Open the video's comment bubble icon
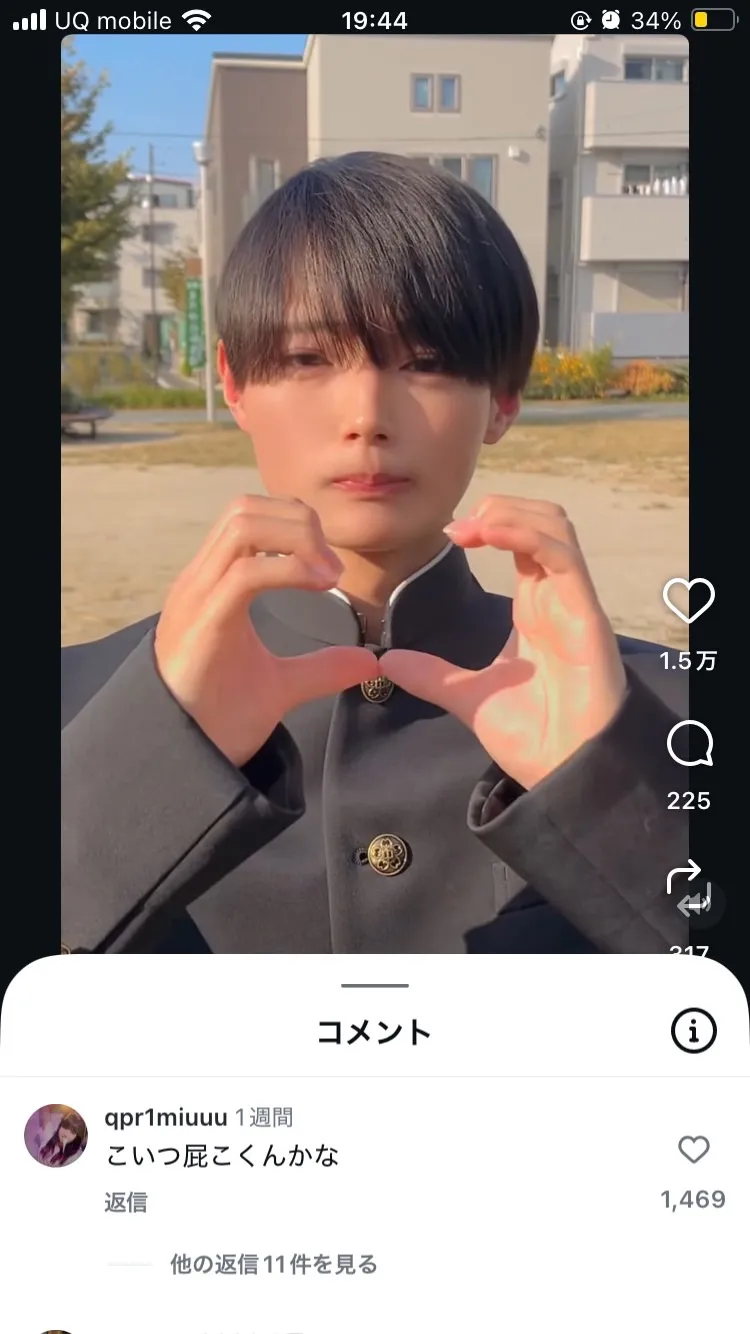The height and width of the screenshot is (1334, 750). pos(690,744)
